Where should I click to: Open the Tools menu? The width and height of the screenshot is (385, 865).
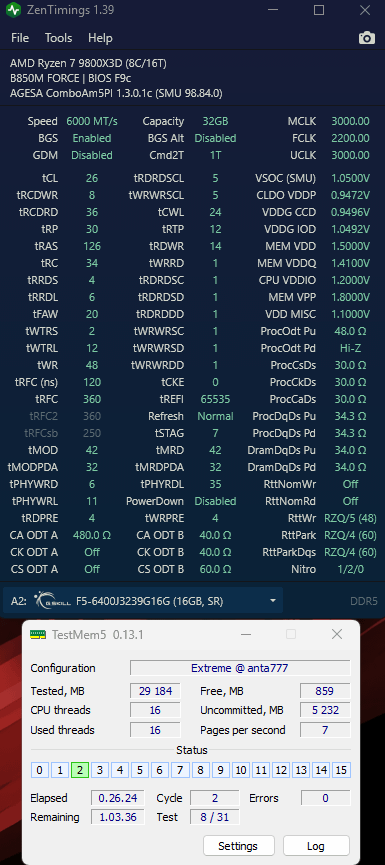point(58,38)
